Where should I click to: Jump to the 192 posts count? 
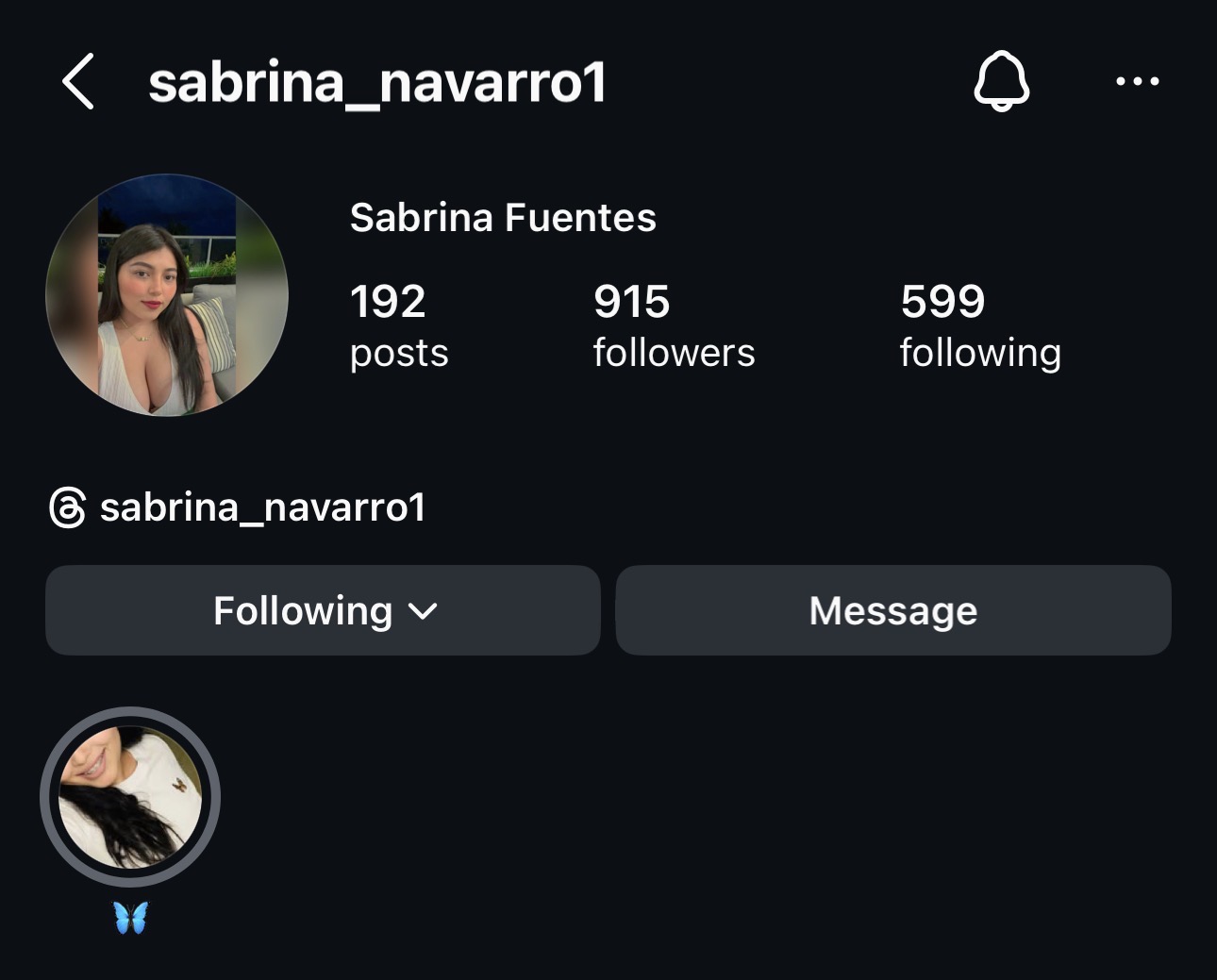pos(398,325)
